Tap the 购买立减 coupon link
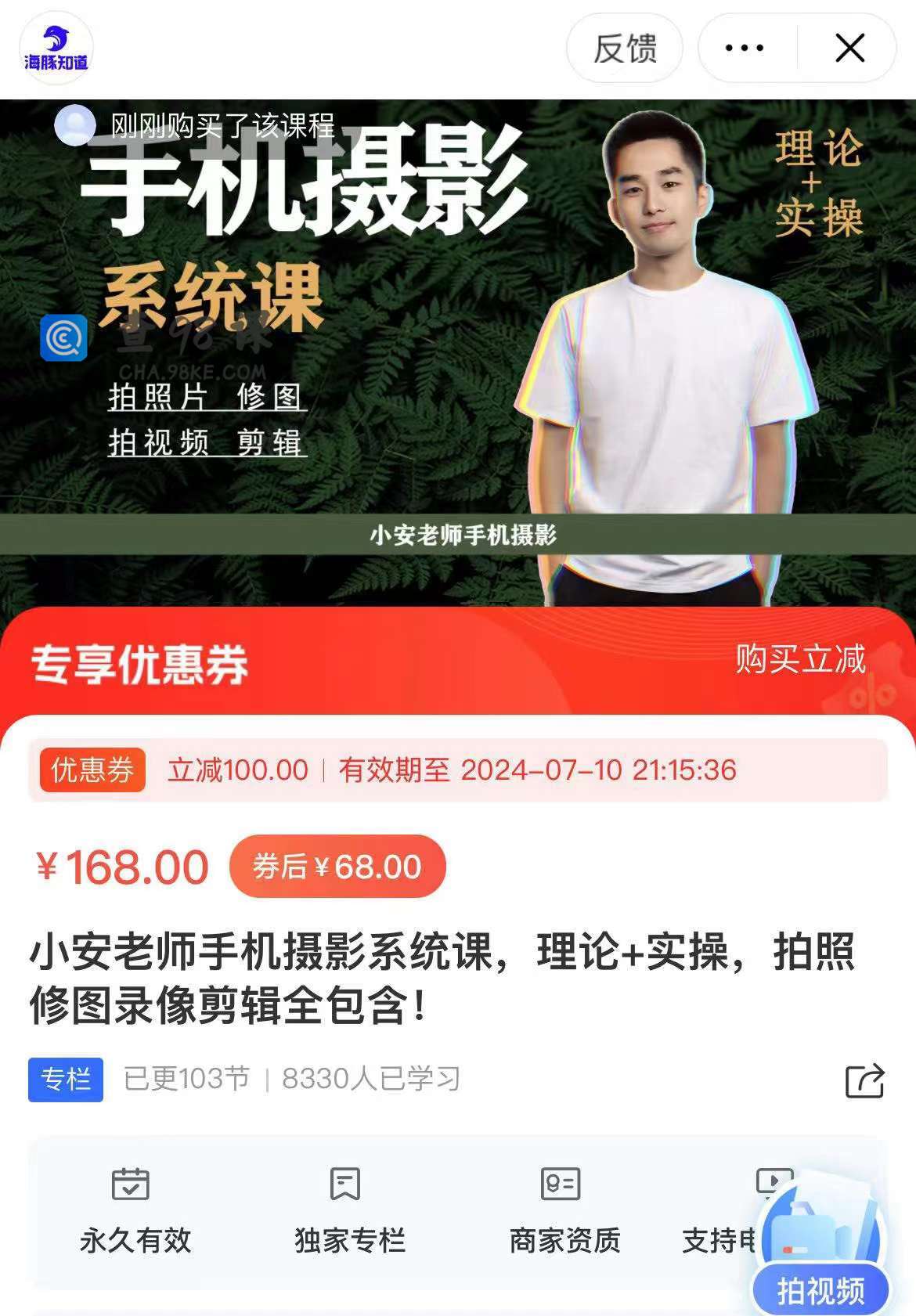 [x=799, y=659]
